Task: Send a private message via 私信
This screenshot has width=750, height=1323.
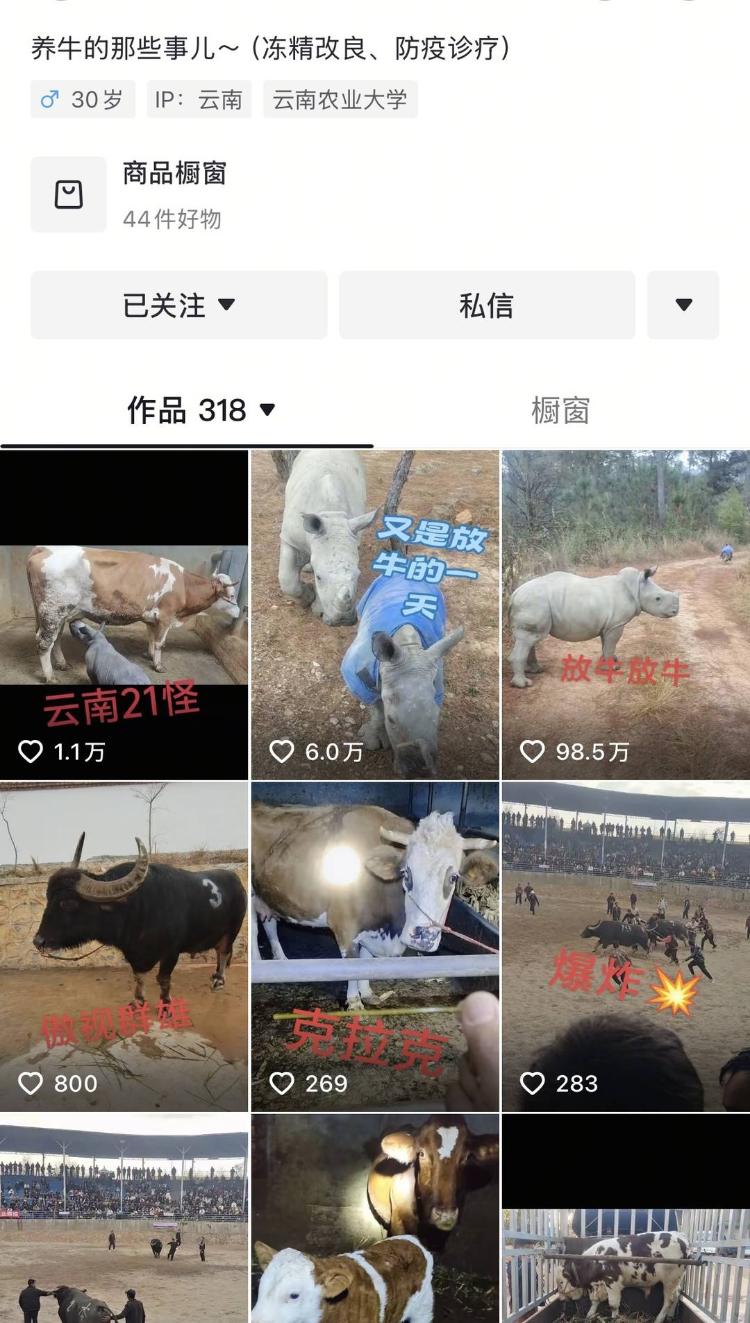Action: [x=486, y=305]
